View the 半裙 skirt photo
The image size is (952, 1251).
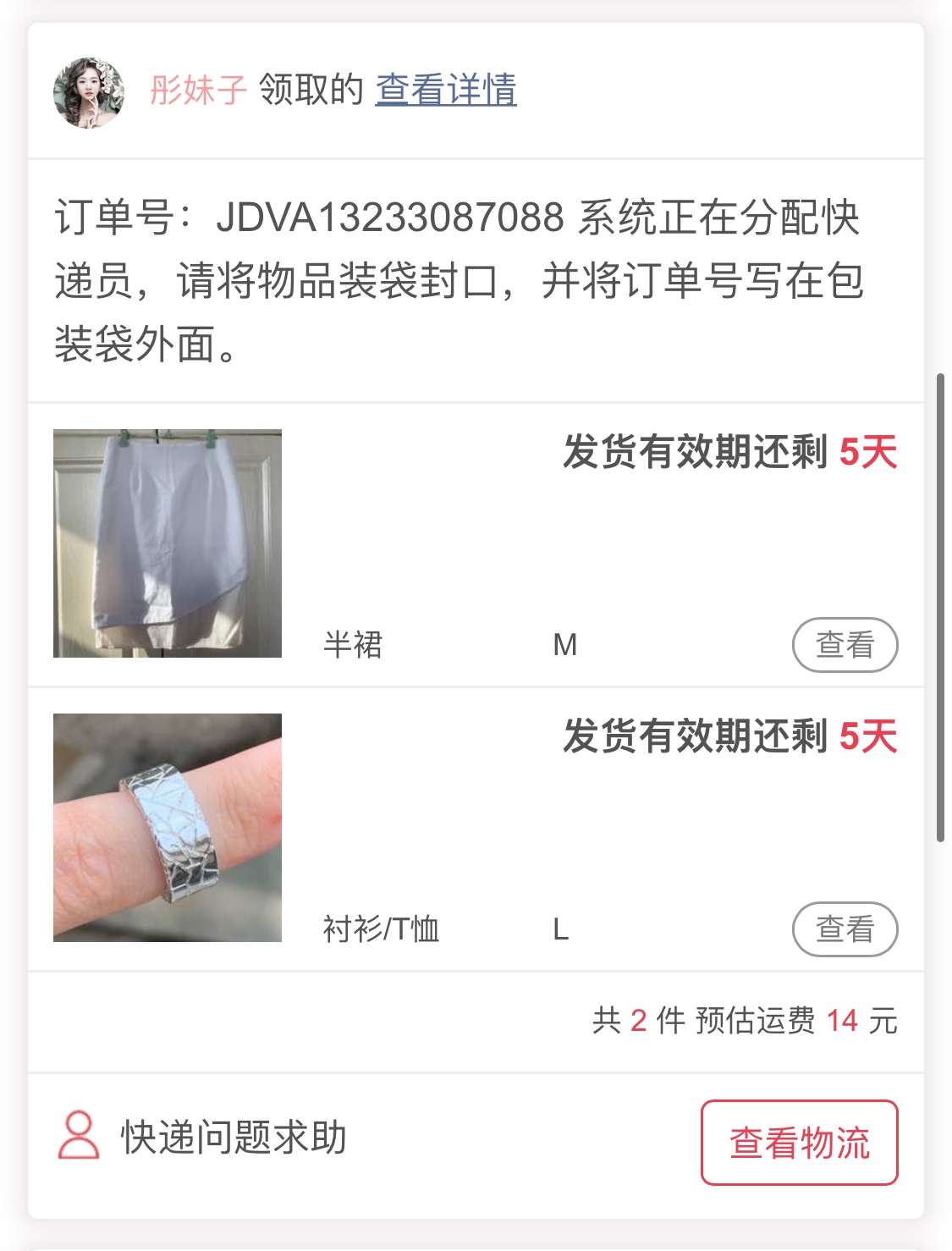pyautogui.click(x=168, y=543)
